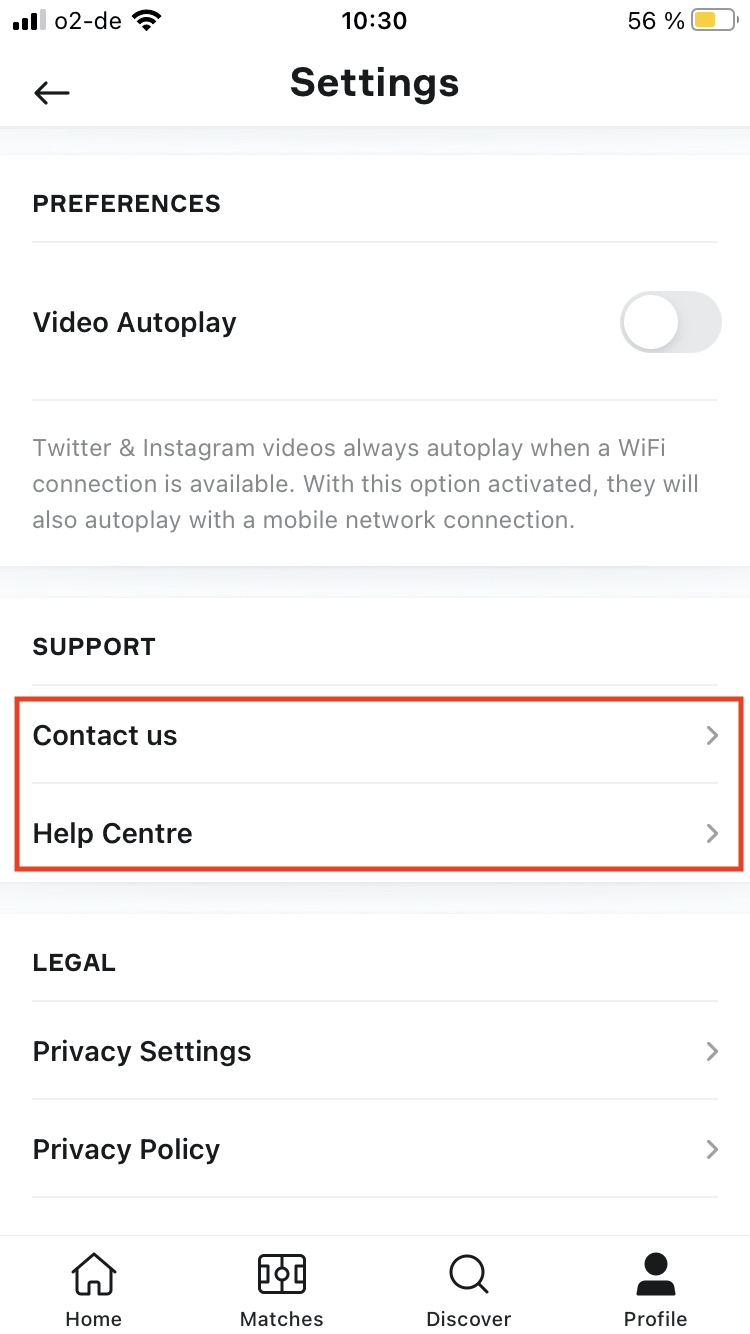Viewport: 750px width, 1334px height.
Task: Switch to the Home tab
Action: pos(93,1290)
